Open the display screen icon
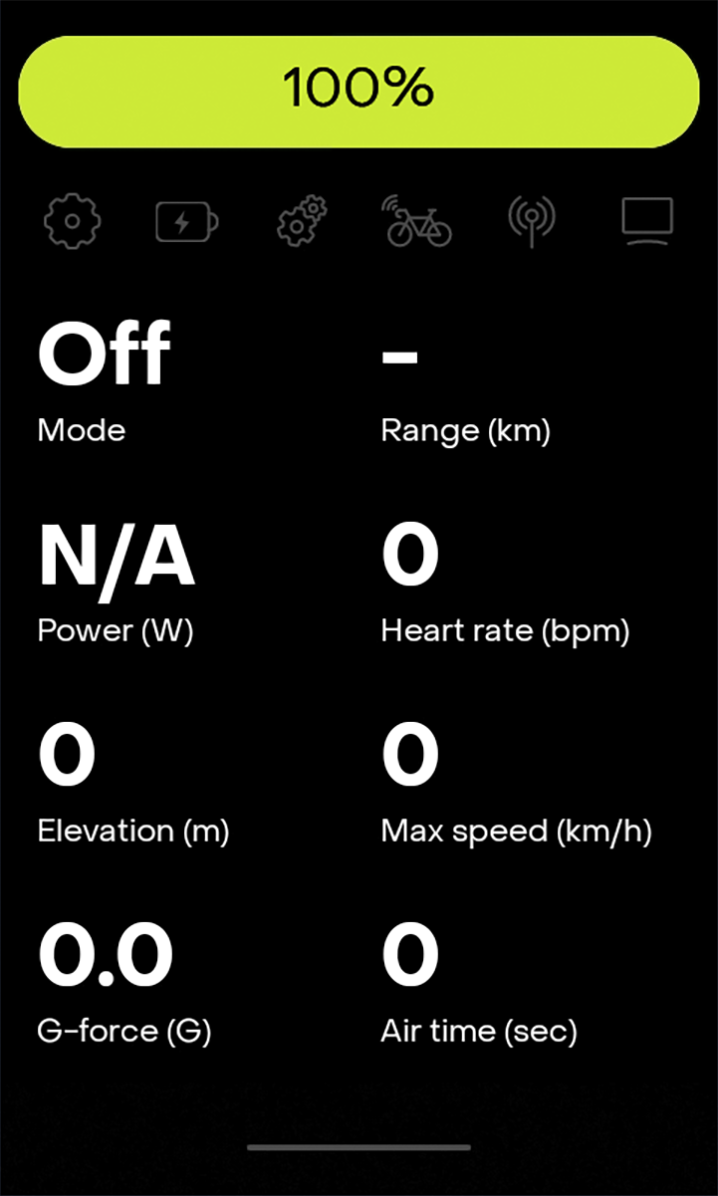 coord(647,221)
